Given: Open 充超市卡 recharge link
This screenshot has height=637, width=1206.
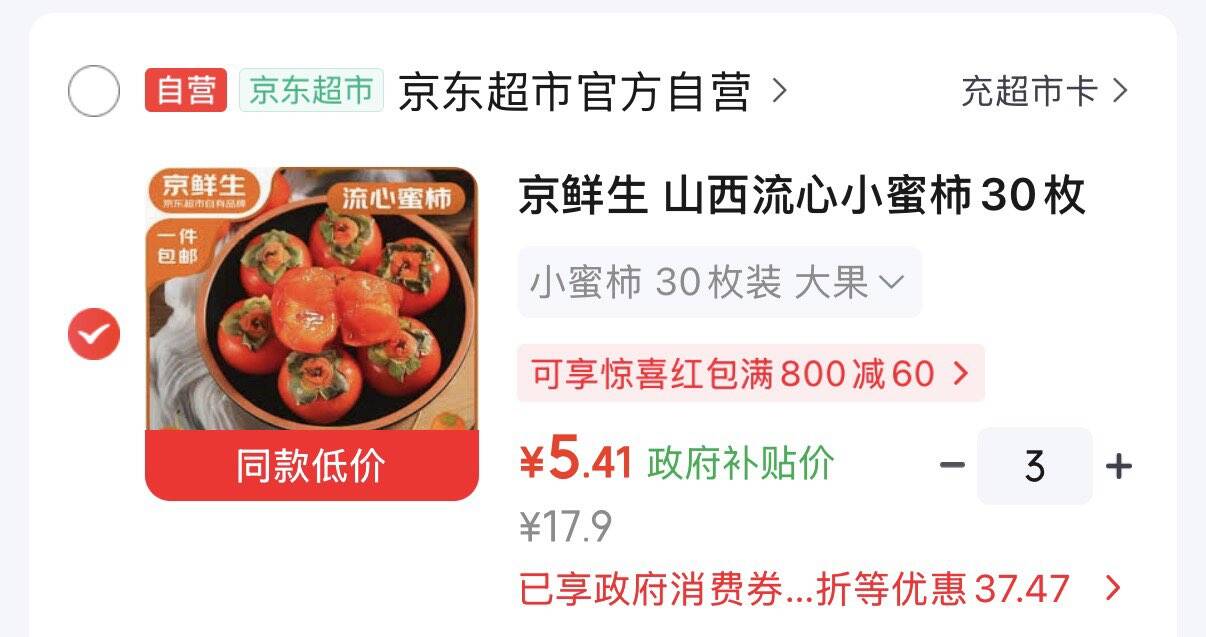Looking at the screenshot, I should point(1045,92).
